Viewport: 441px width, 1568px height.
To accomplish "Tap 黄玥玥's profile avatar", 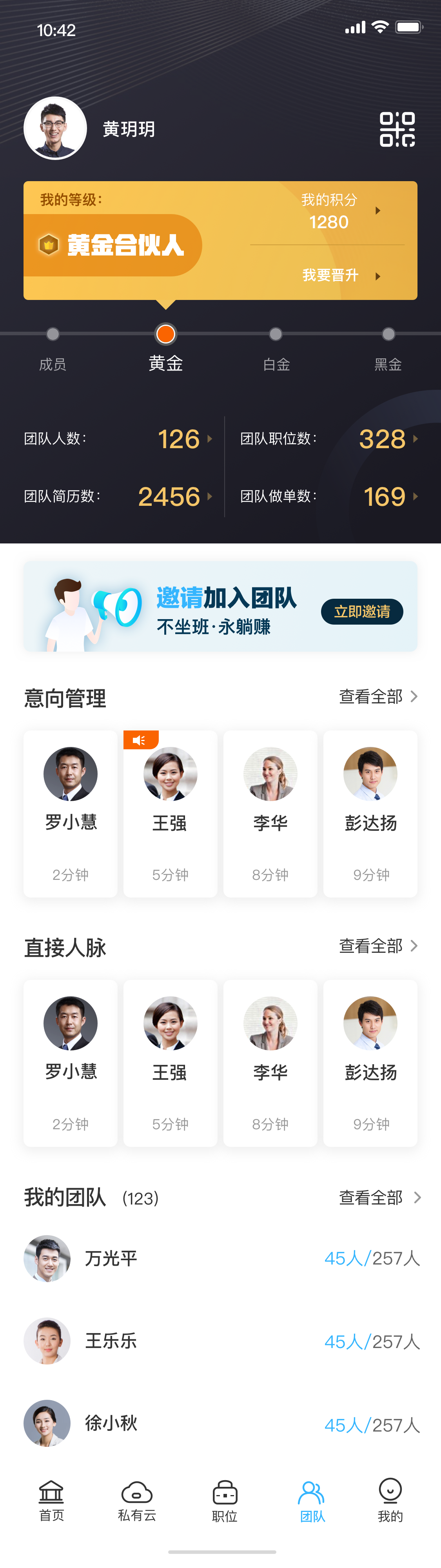I will point(55,129).
